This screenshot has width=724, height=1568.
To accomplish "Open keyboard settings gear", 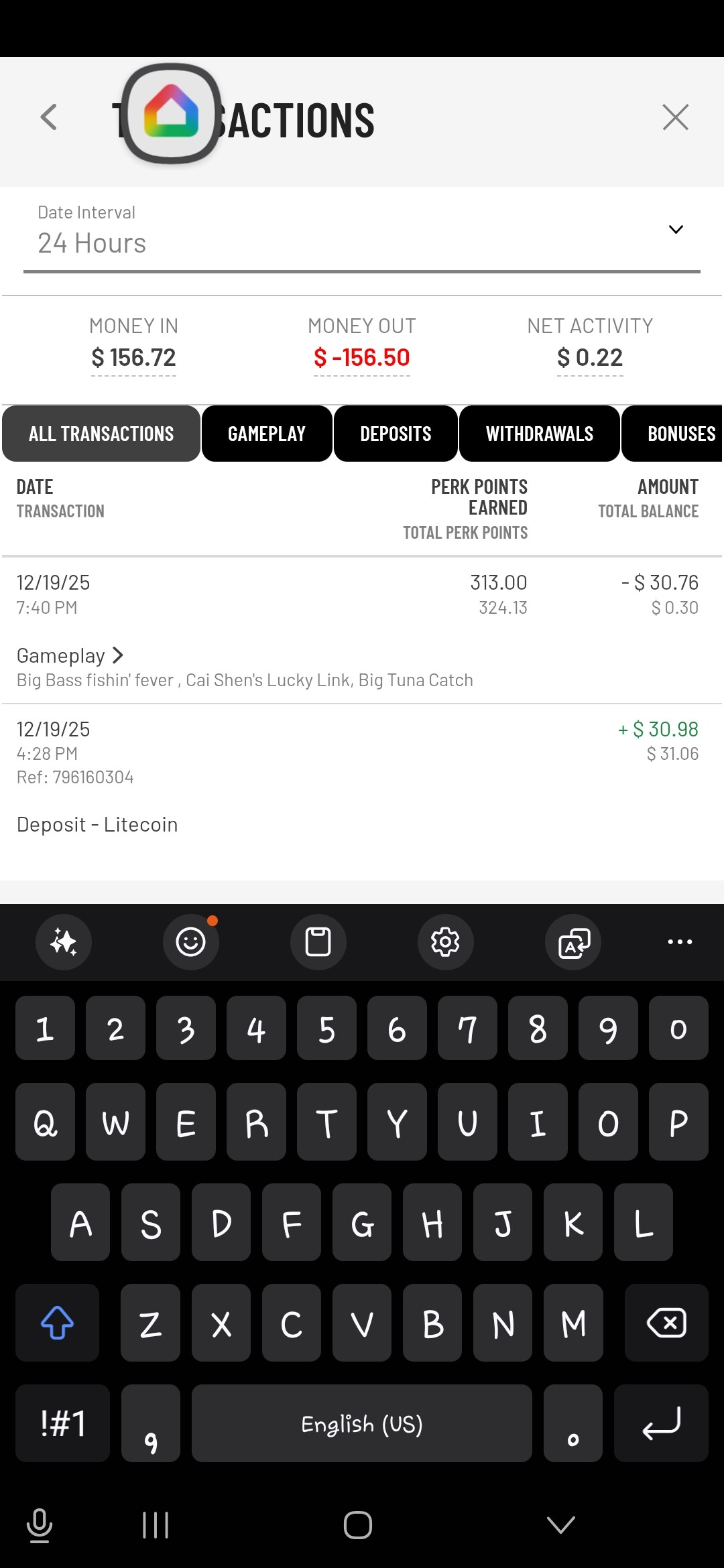I will tap(445, 941).
